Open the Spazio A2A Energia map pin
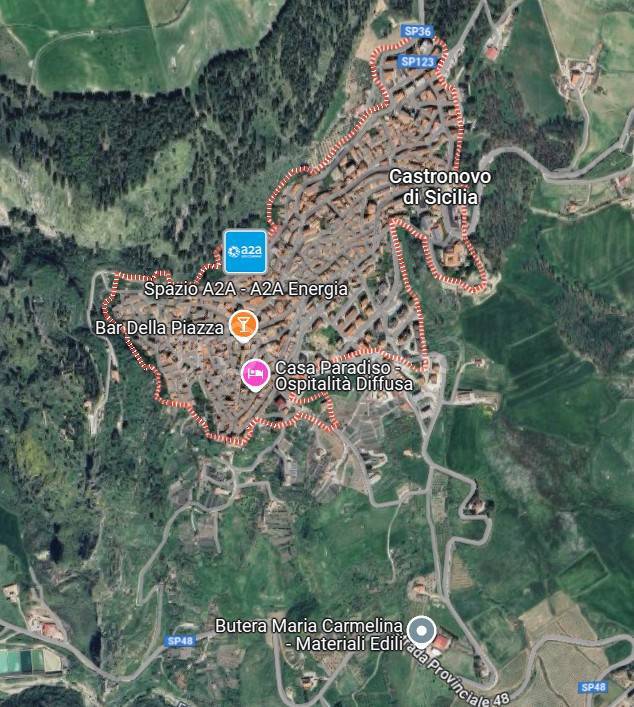The image size is (634, 707). [x=243, y=251]
